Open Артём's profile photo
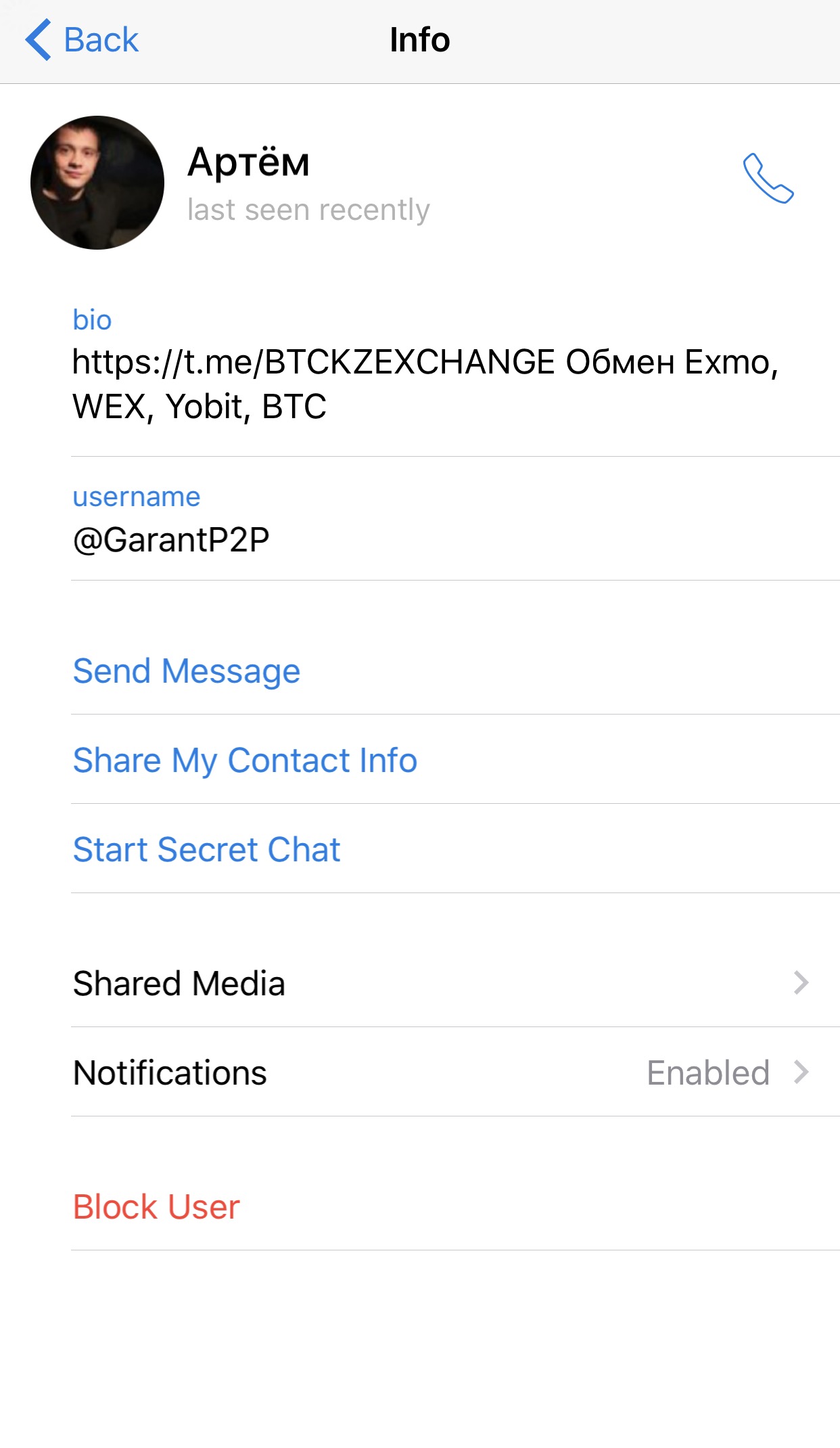 (97, 183)
